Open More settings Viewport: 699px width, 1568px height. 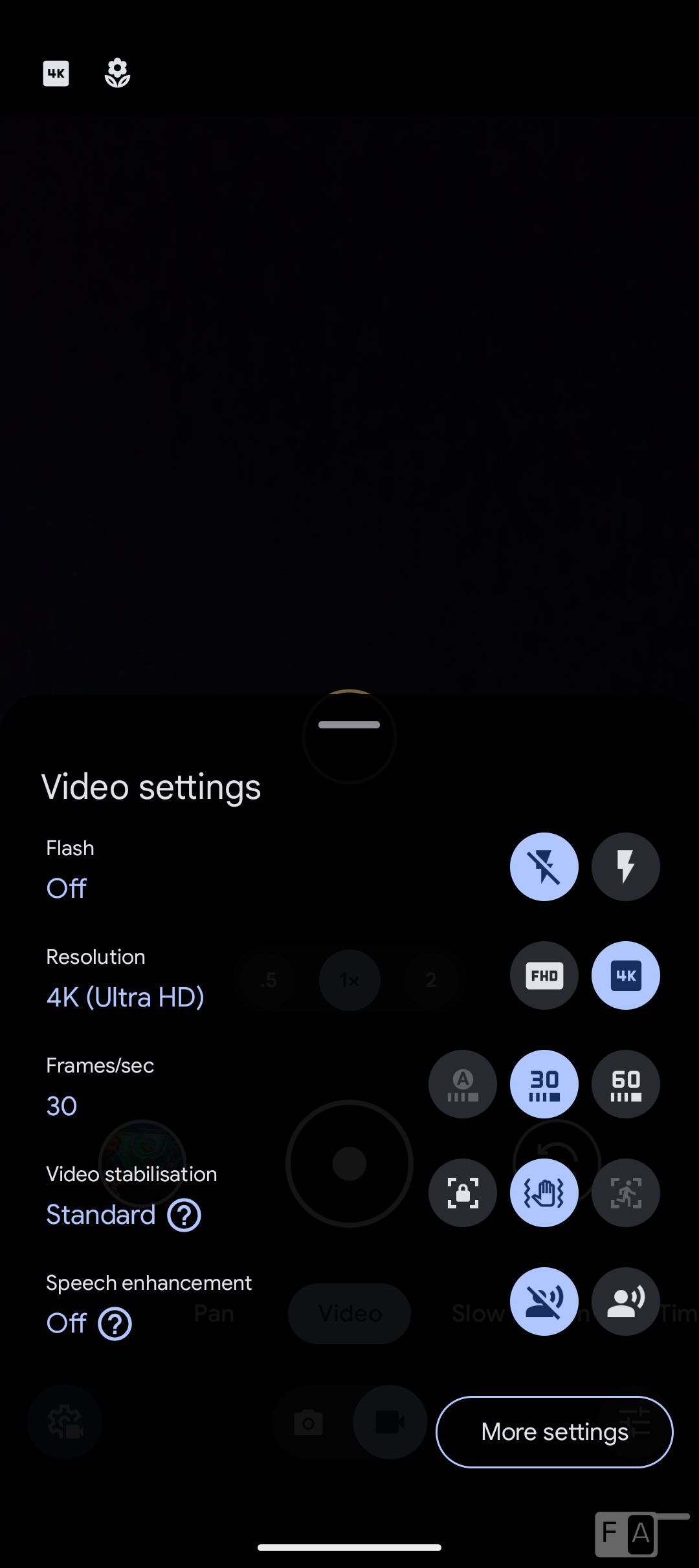tap(555, 1432)
